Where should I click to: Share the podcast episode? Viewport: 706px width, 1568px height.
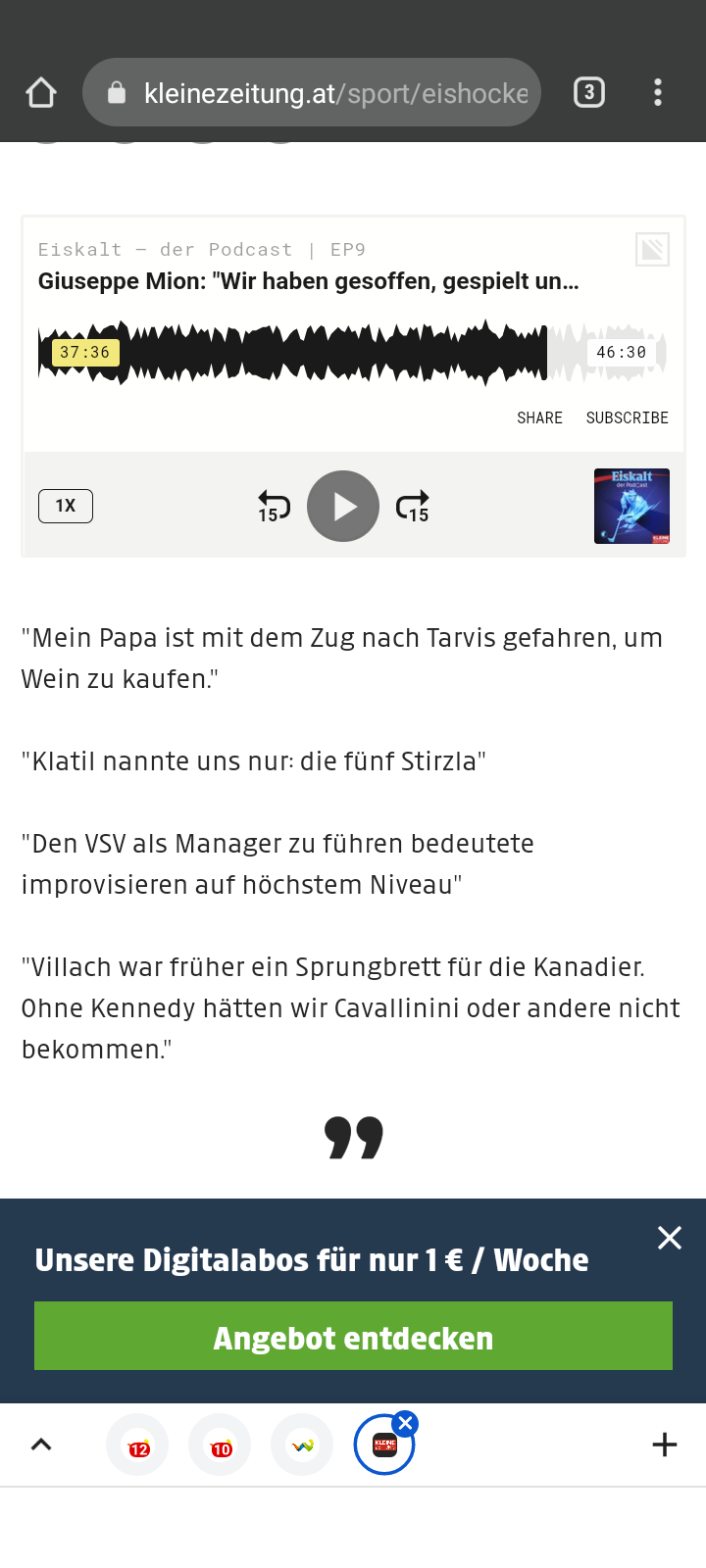(539, 417)
